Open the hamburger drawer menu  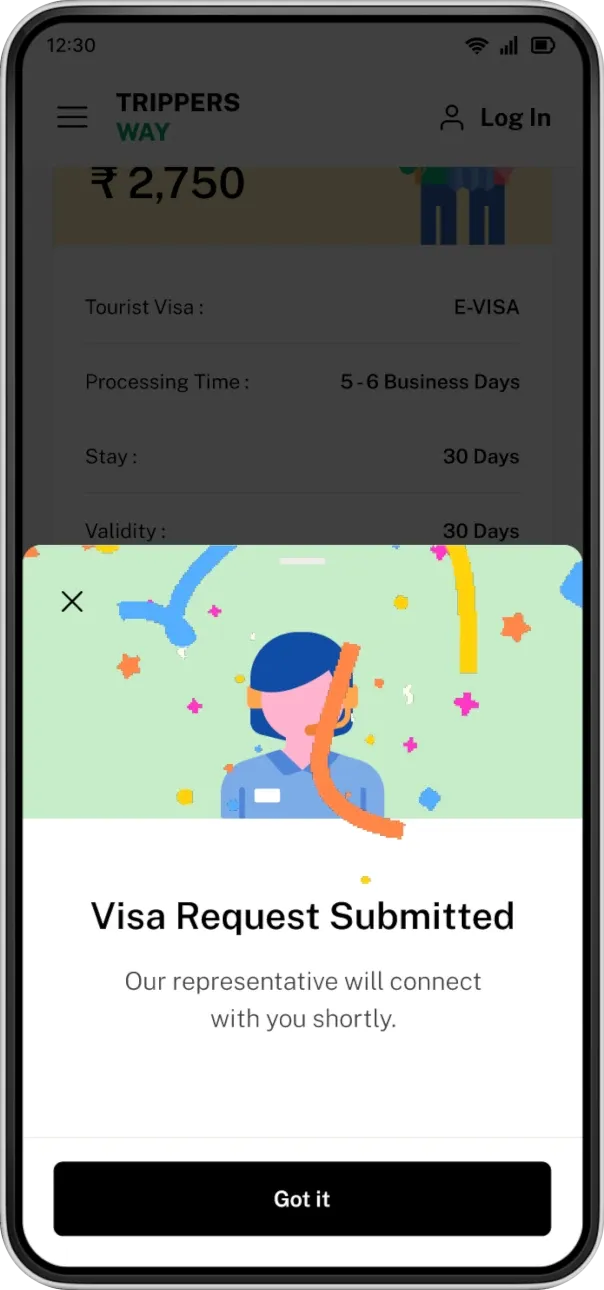(72, 117)
